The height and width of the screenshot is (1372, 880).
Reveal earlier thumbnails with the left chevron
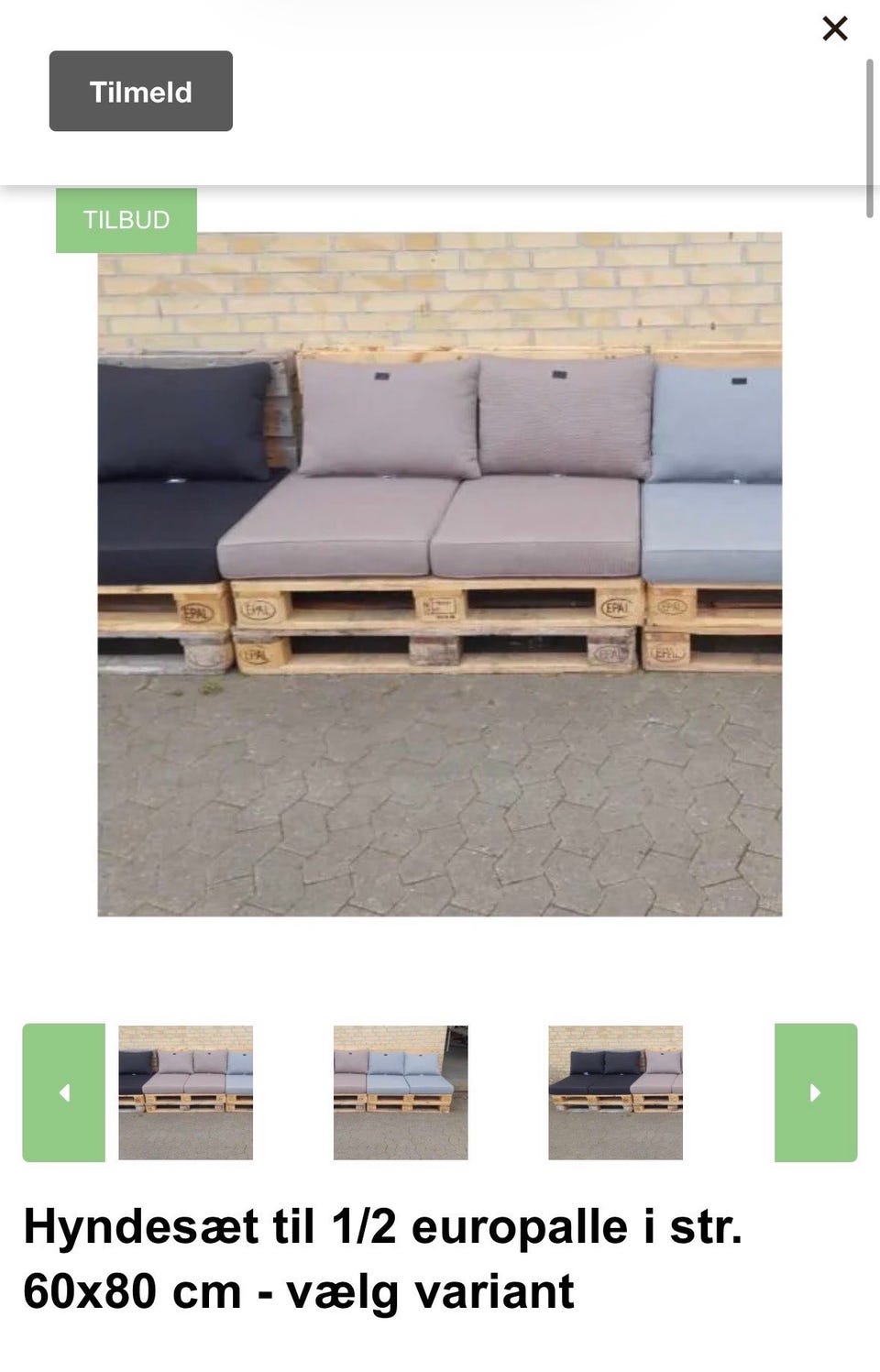62,1092
